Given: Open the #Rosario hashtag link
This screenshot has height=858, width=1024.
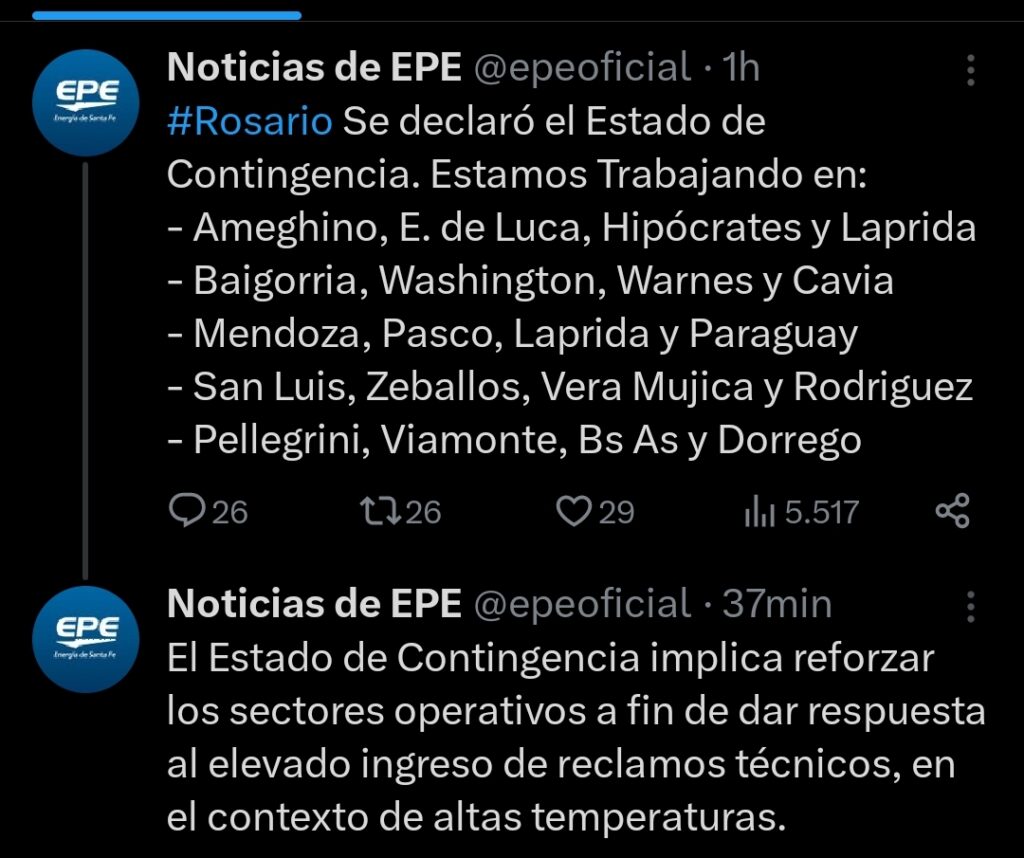Looking at the screenshot, I should [249, 122].
